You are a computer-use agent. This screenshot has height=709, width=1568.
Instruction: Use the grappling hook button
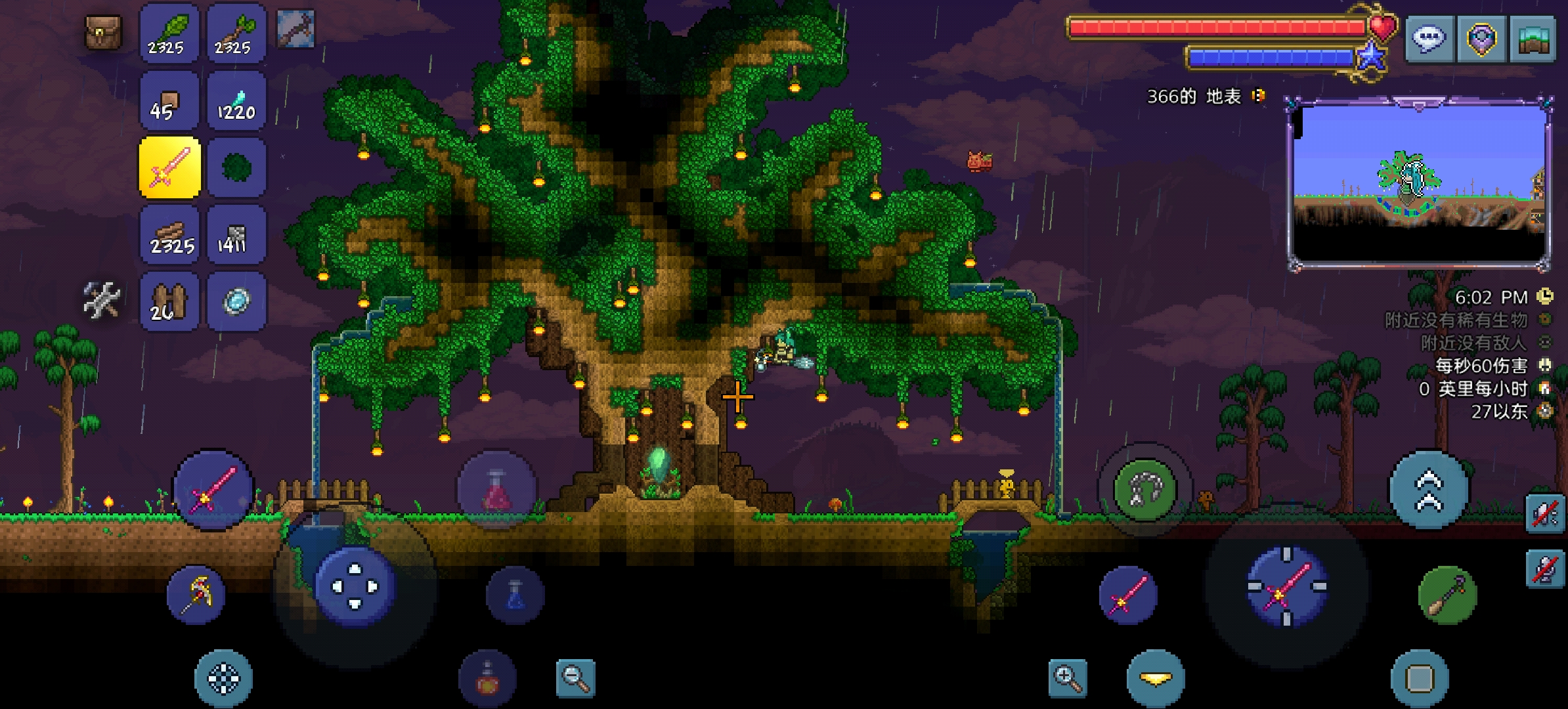click(1144, 490)
